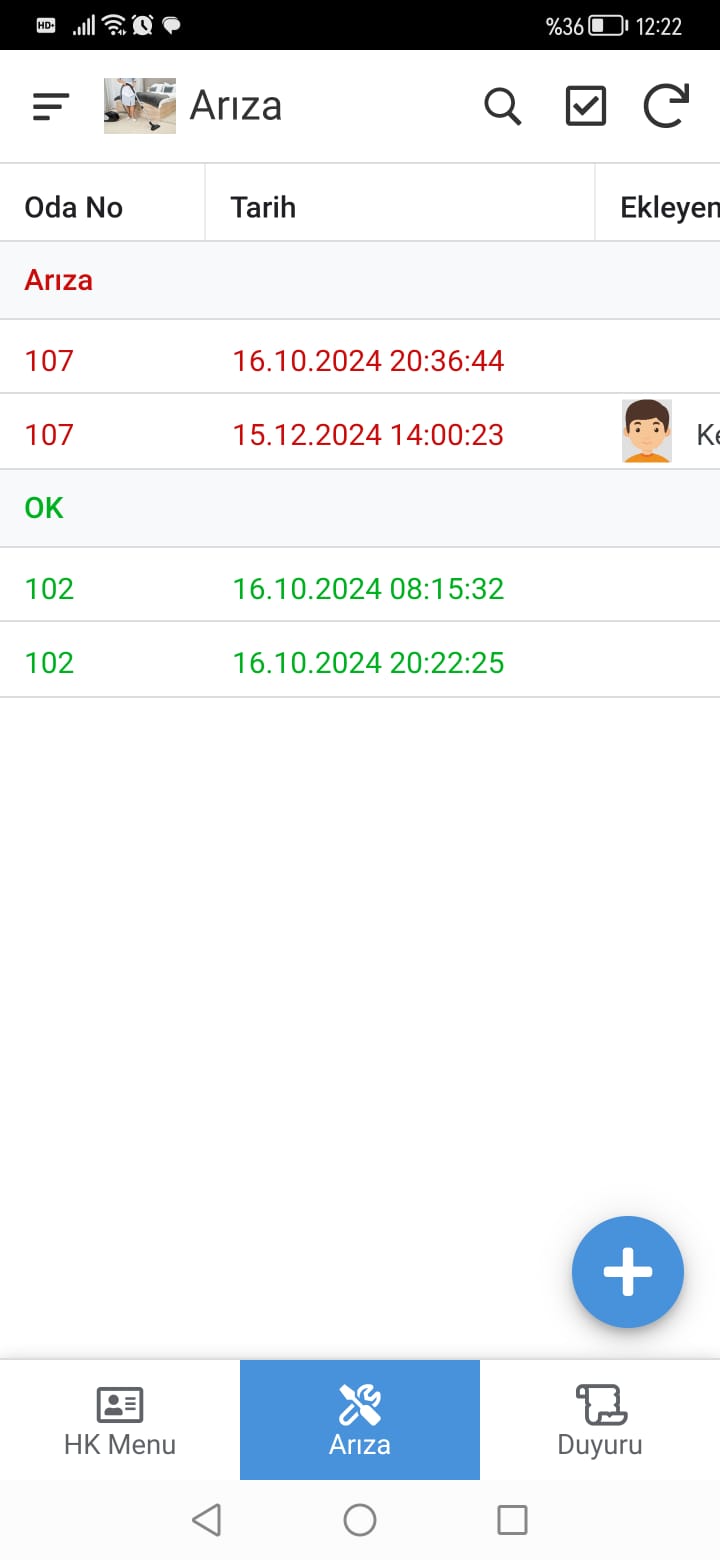Select the Arıza bottom tab
The width and height of the screenshot is (720, 1560).
click(360, 1420)
